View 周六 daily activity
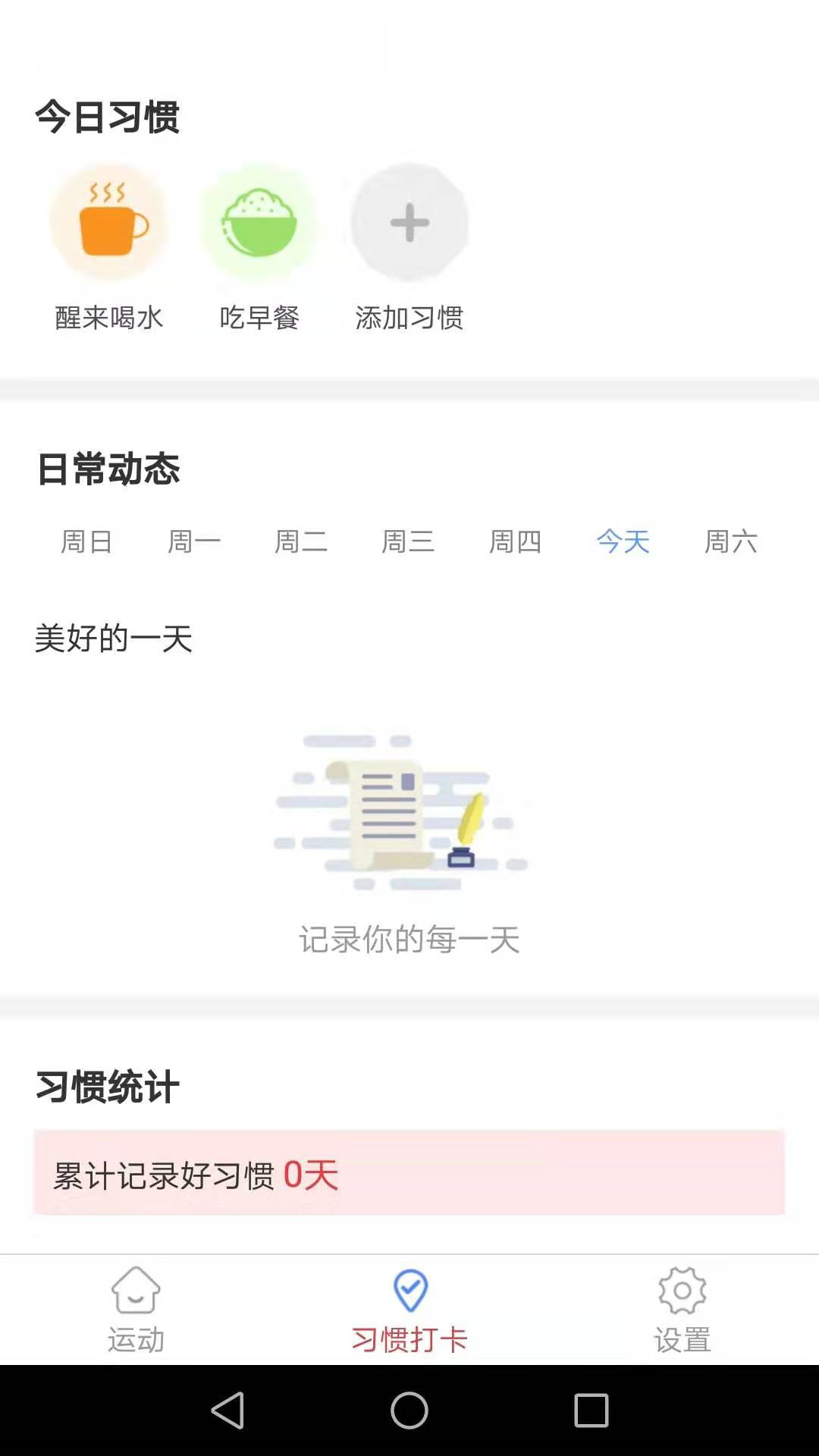 (730, 542)
